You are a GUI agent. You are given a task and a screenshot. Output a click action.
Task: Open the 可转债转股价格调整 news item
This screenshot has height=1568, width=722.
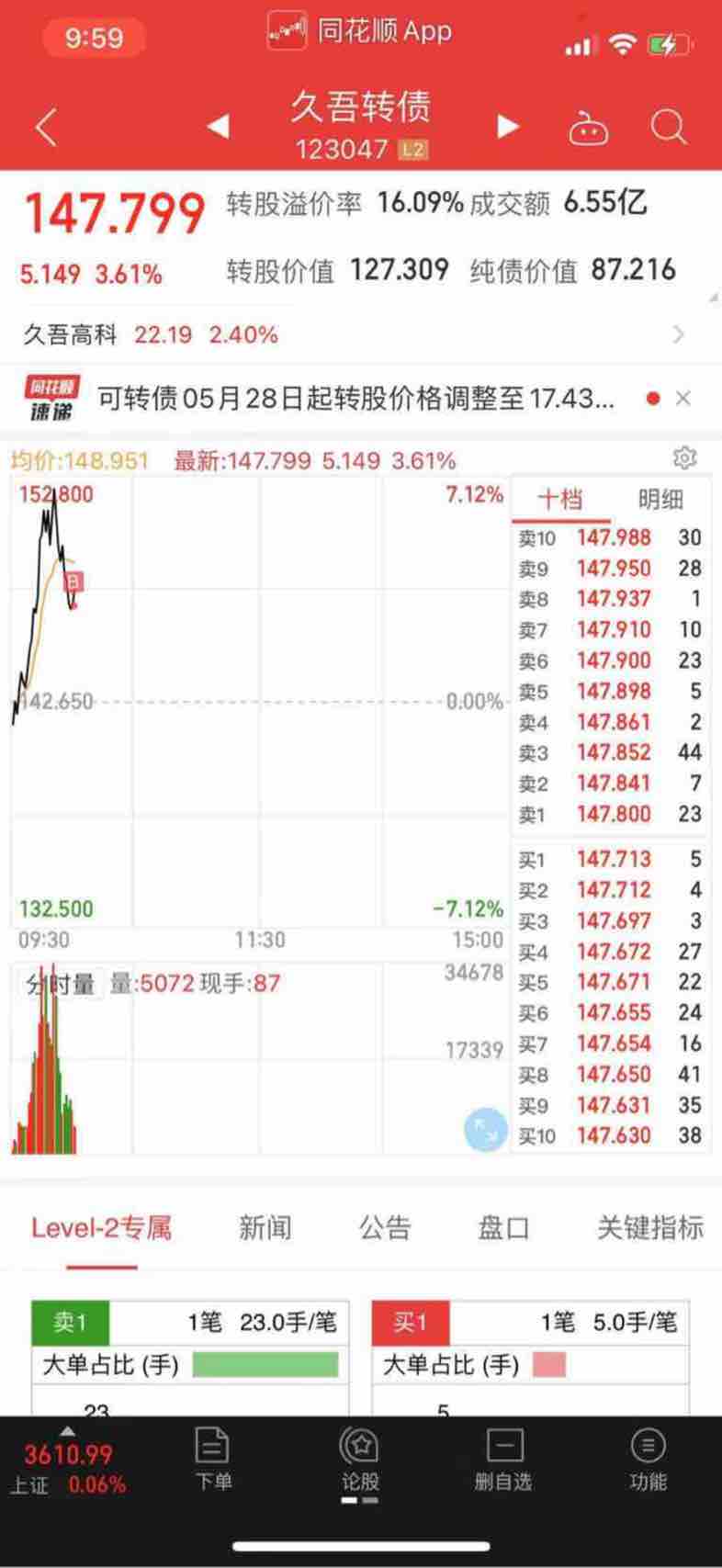(x=356, y=399)
